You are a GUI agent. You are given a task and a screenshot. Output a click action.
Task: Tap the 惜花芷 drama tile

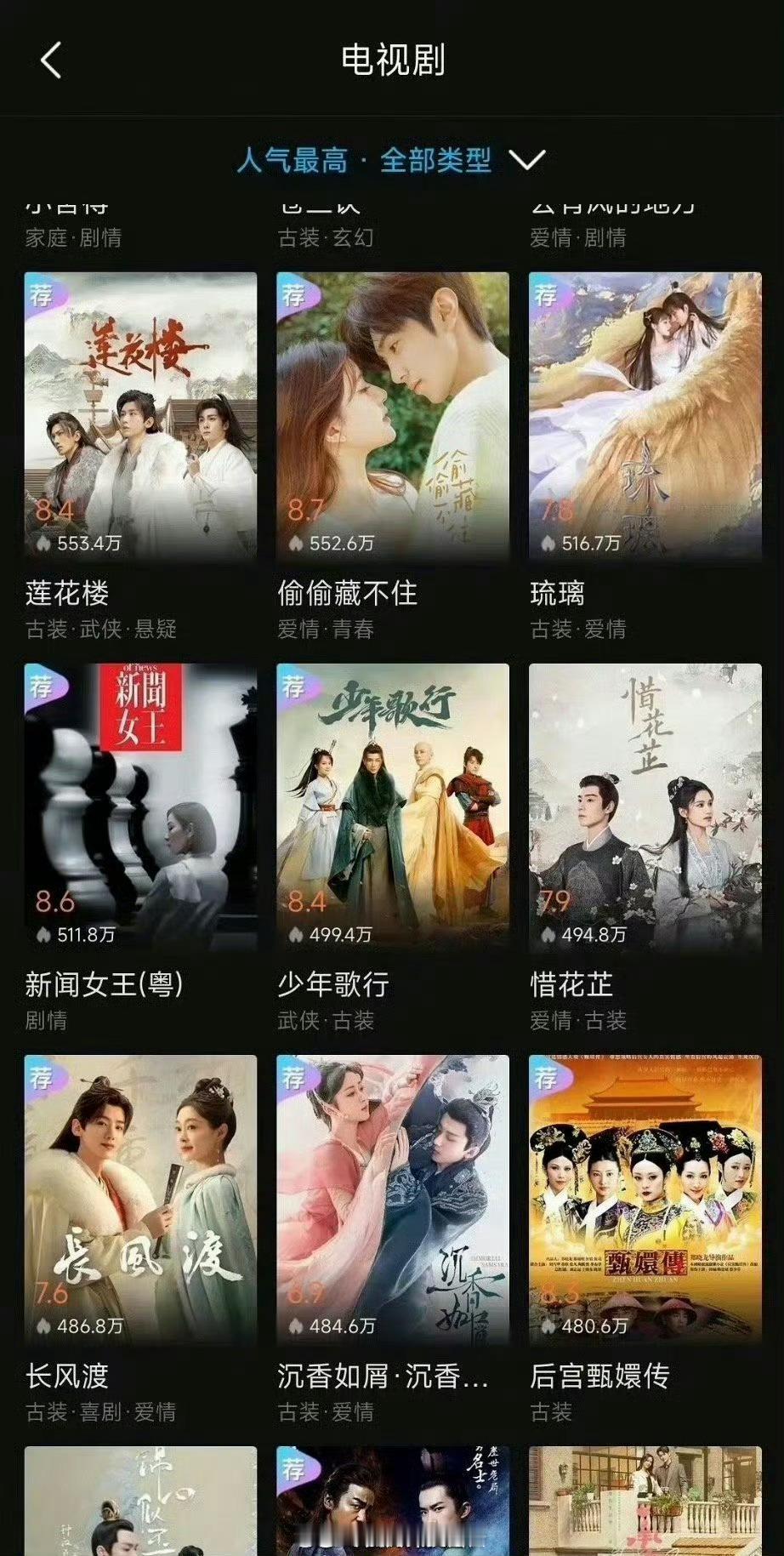[645, 807]
